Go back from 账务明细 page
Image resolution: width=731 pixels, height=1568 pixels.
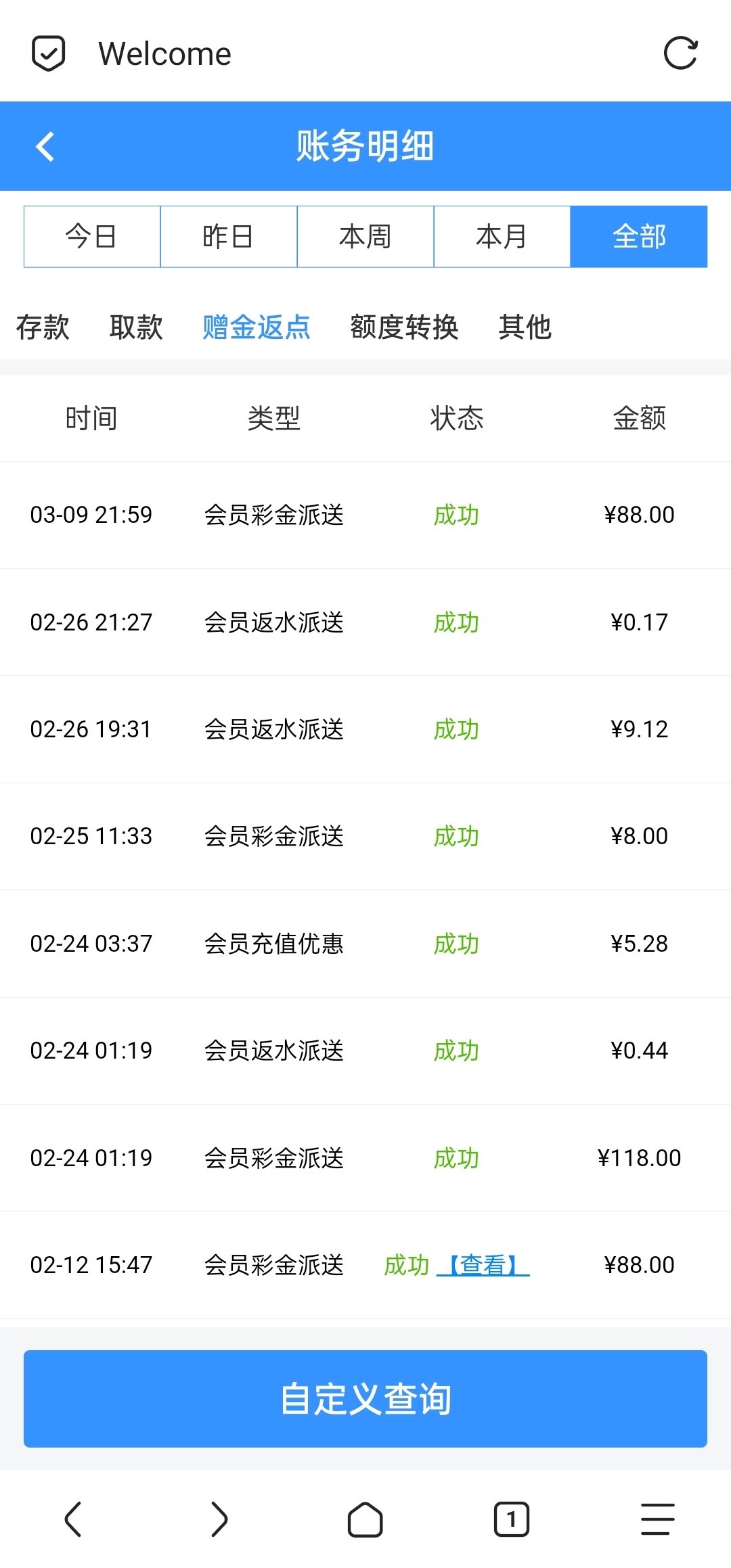click(x=45, y=146)
